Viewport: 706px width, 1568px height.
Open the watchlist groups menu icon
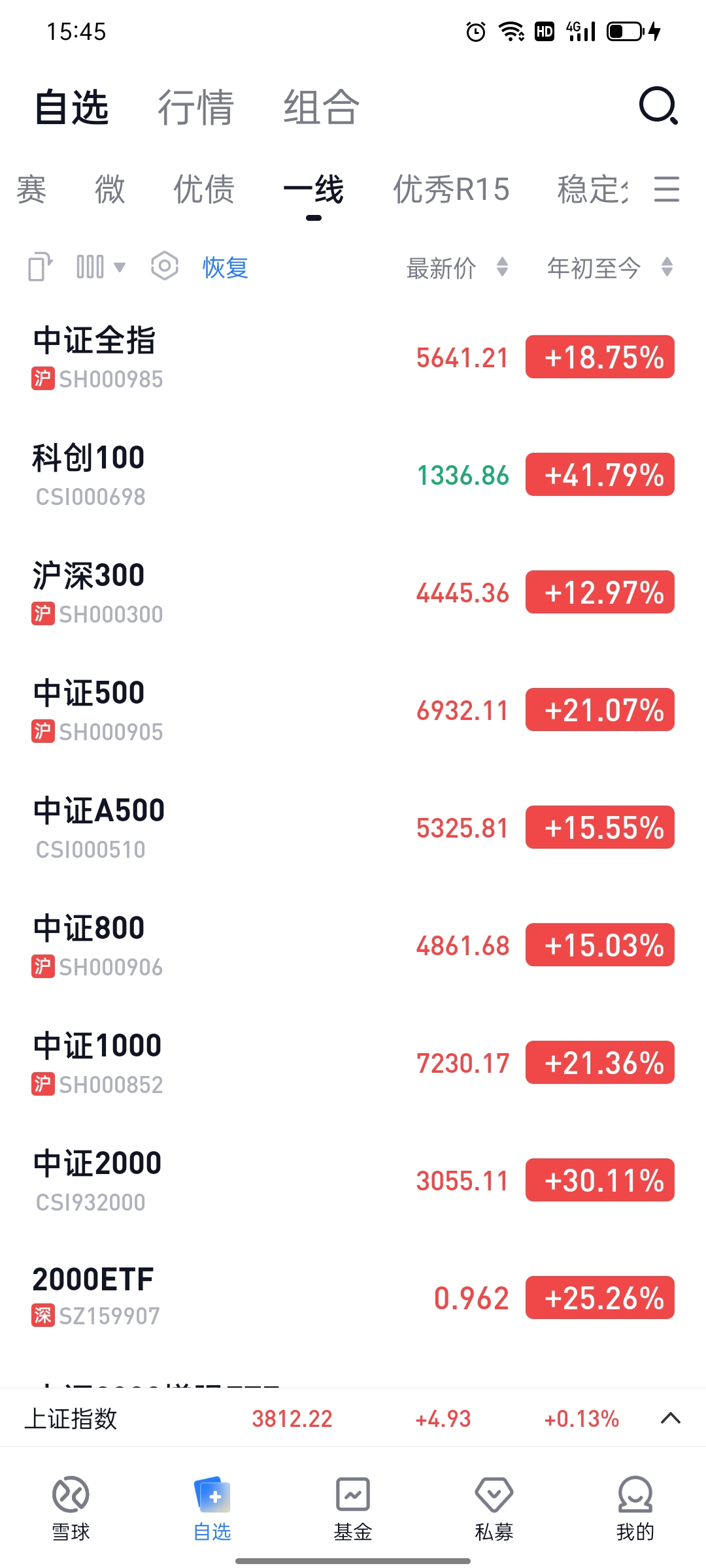point(666,189)
